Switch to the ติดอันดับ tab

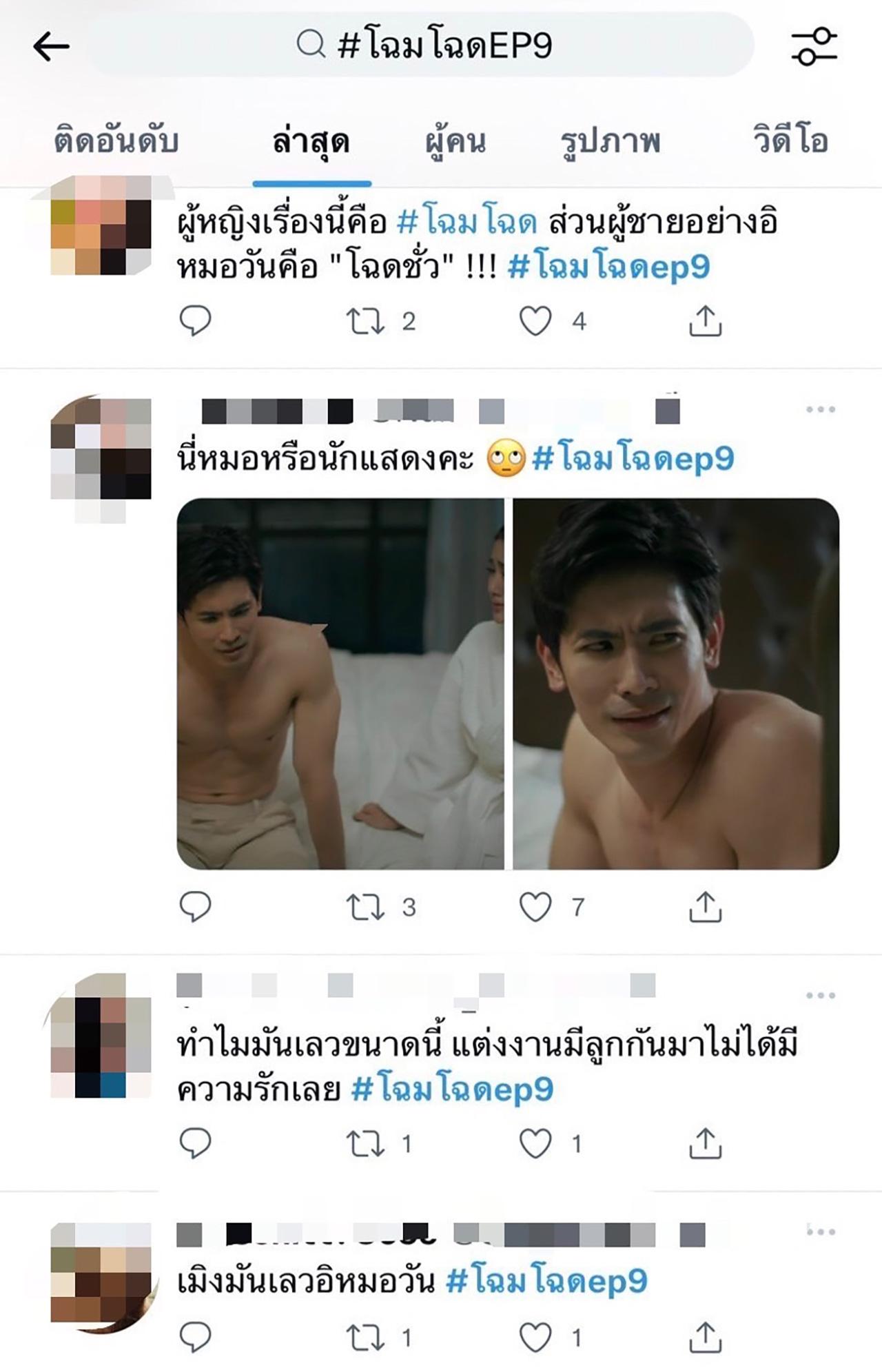point(116,141)
